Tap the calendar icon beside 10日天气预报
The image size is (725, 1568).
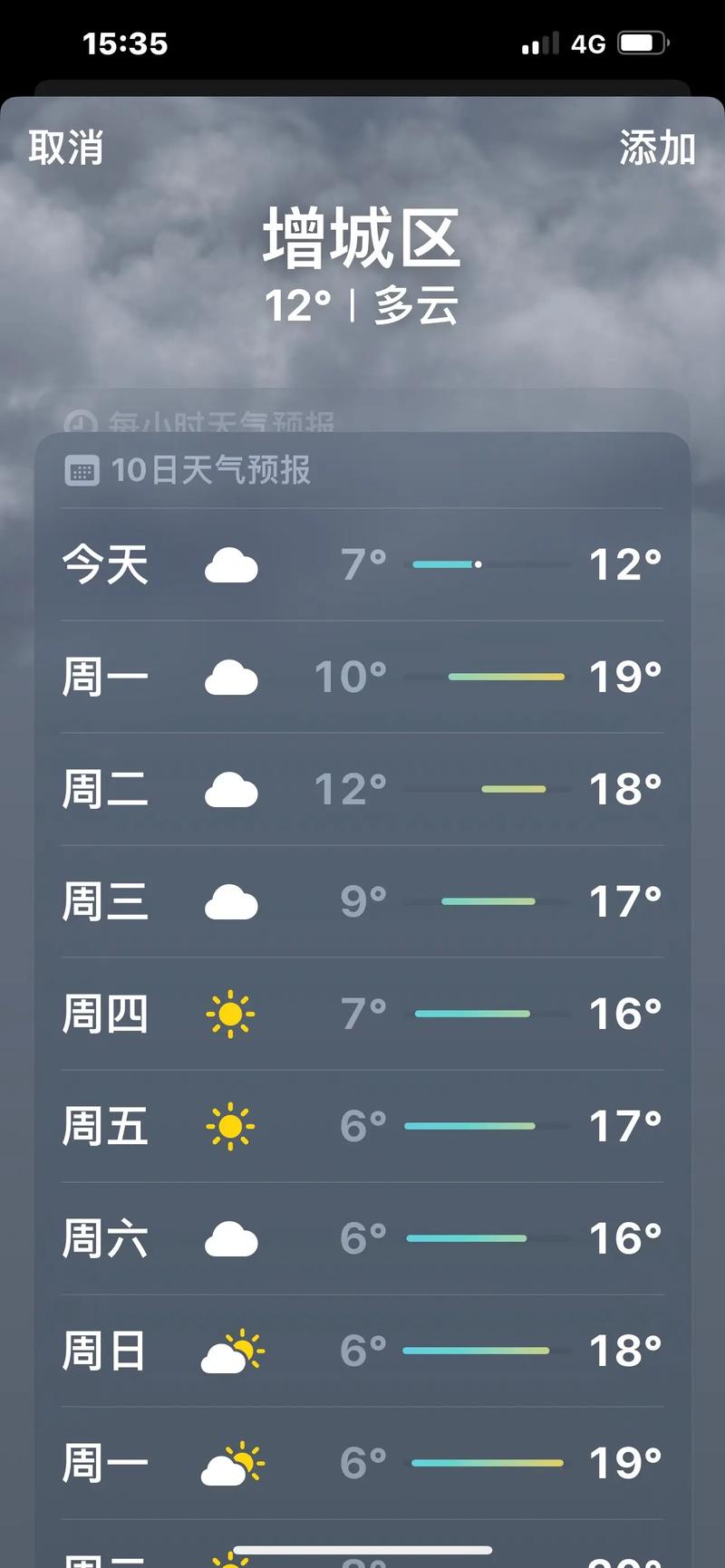[x=82, y=470]
